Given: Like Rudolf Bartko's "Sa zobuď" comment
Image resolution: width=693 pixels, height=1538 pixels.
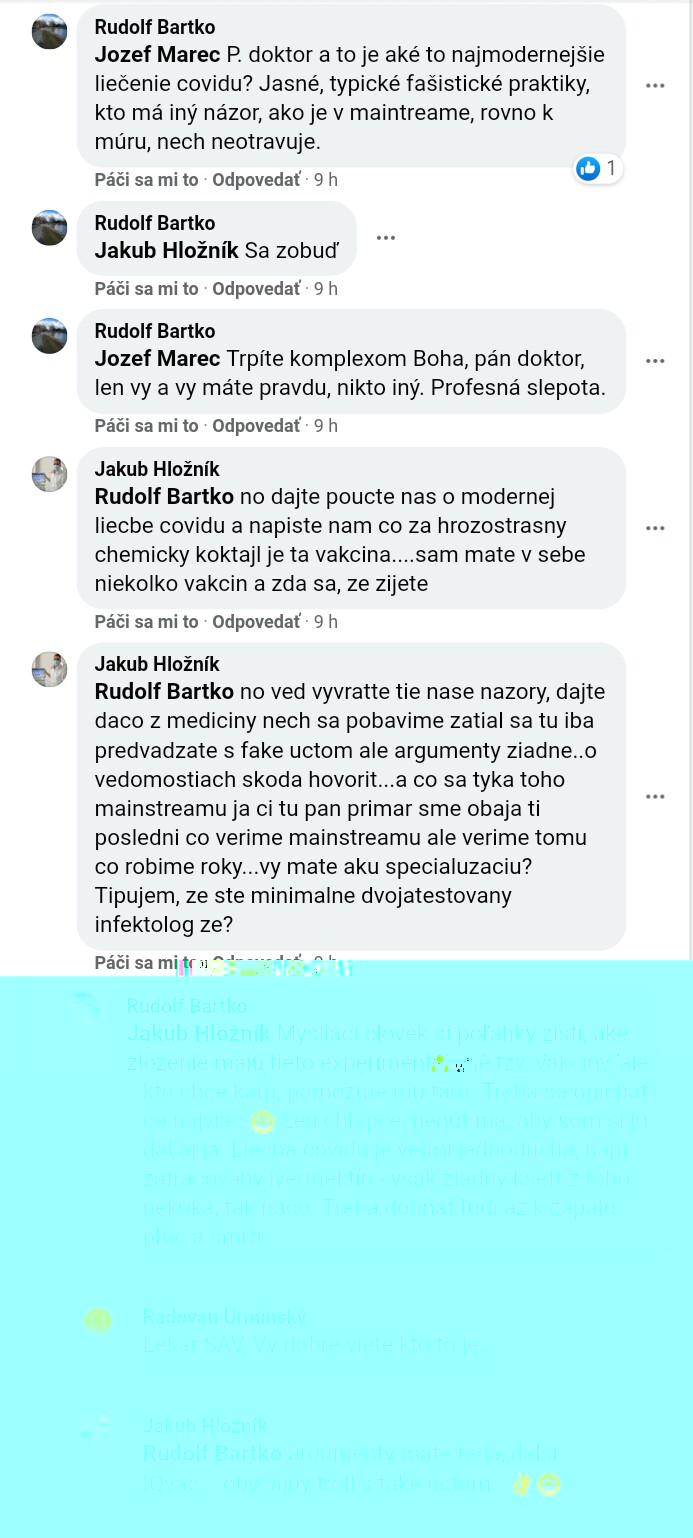Looking at the screenshot, I should [146, 289].
